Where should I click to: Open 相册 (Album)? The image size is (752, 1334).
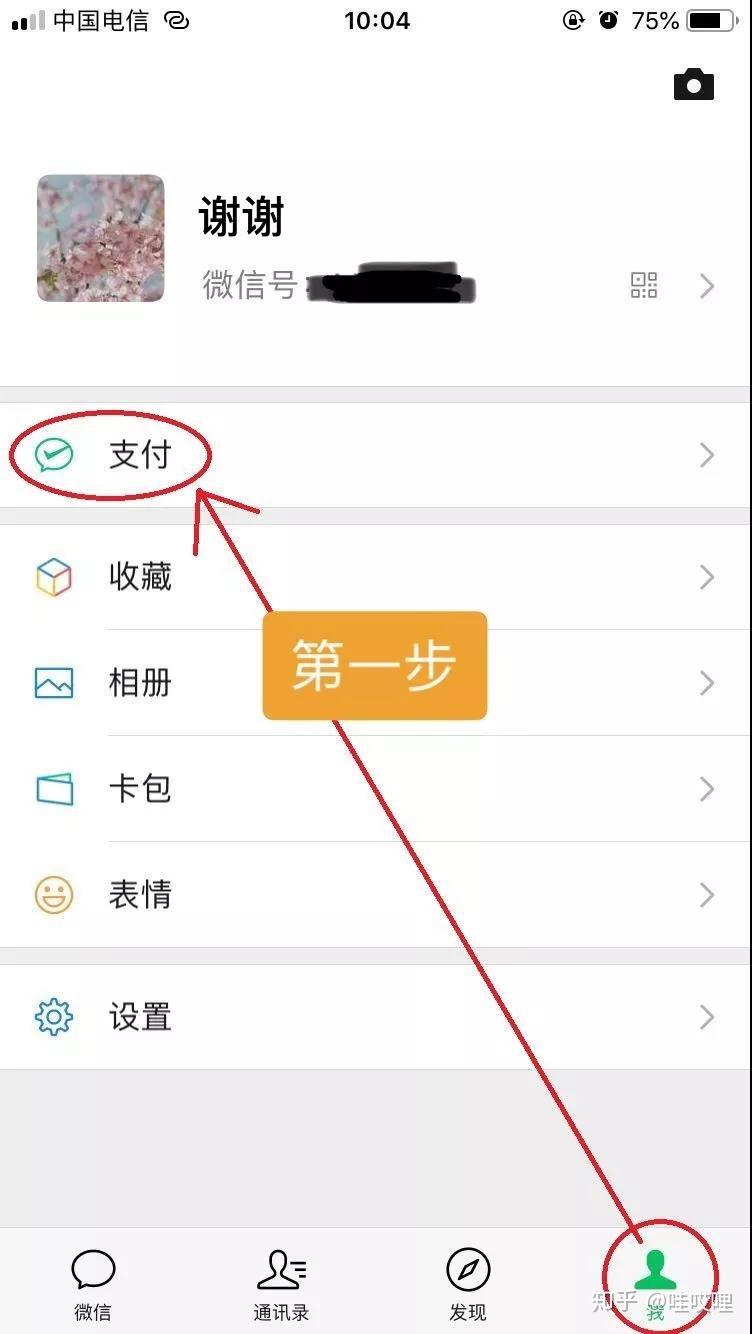coord(140,683)
